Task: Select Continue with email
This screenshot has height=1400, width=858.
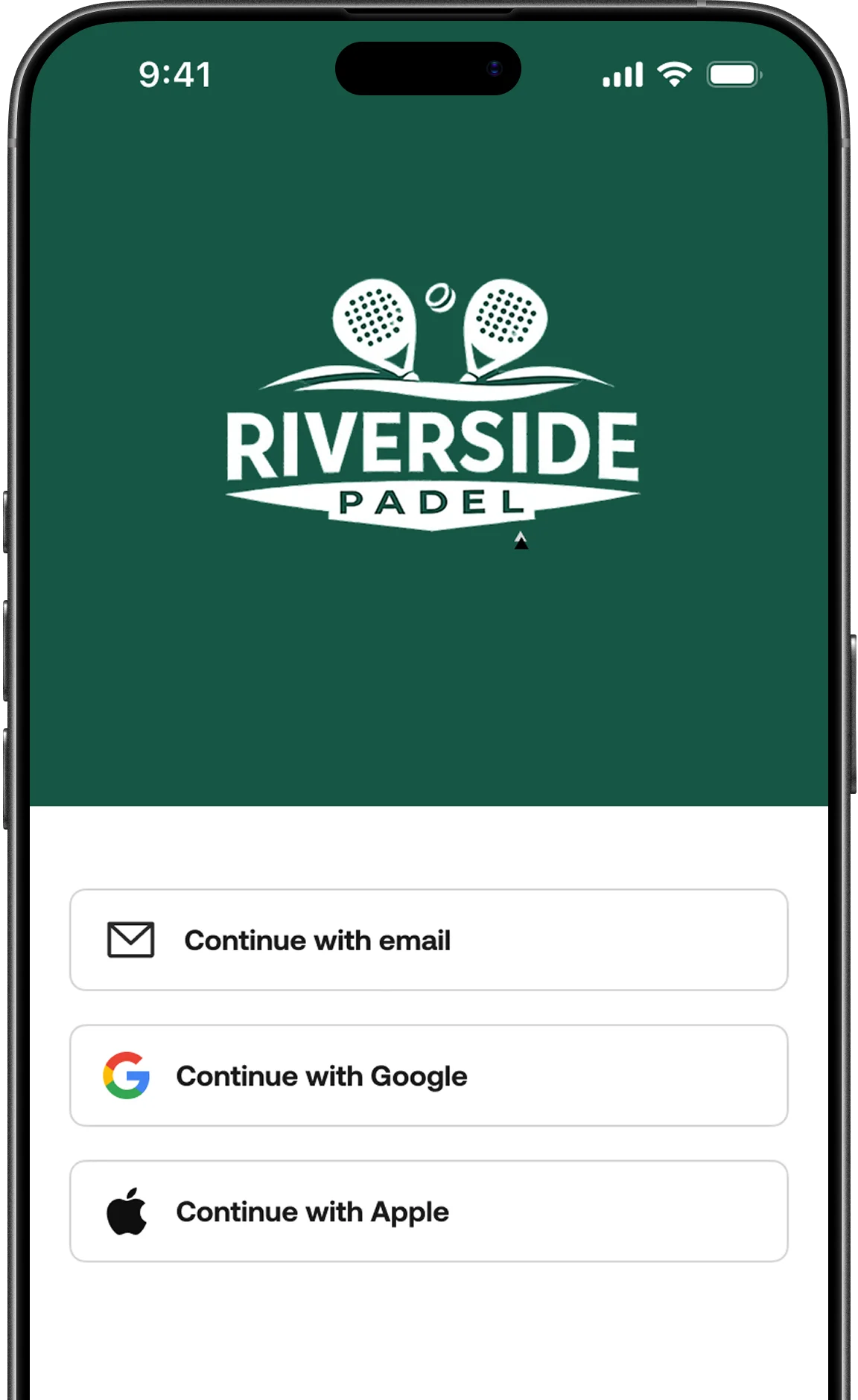Action: point(429,940)
